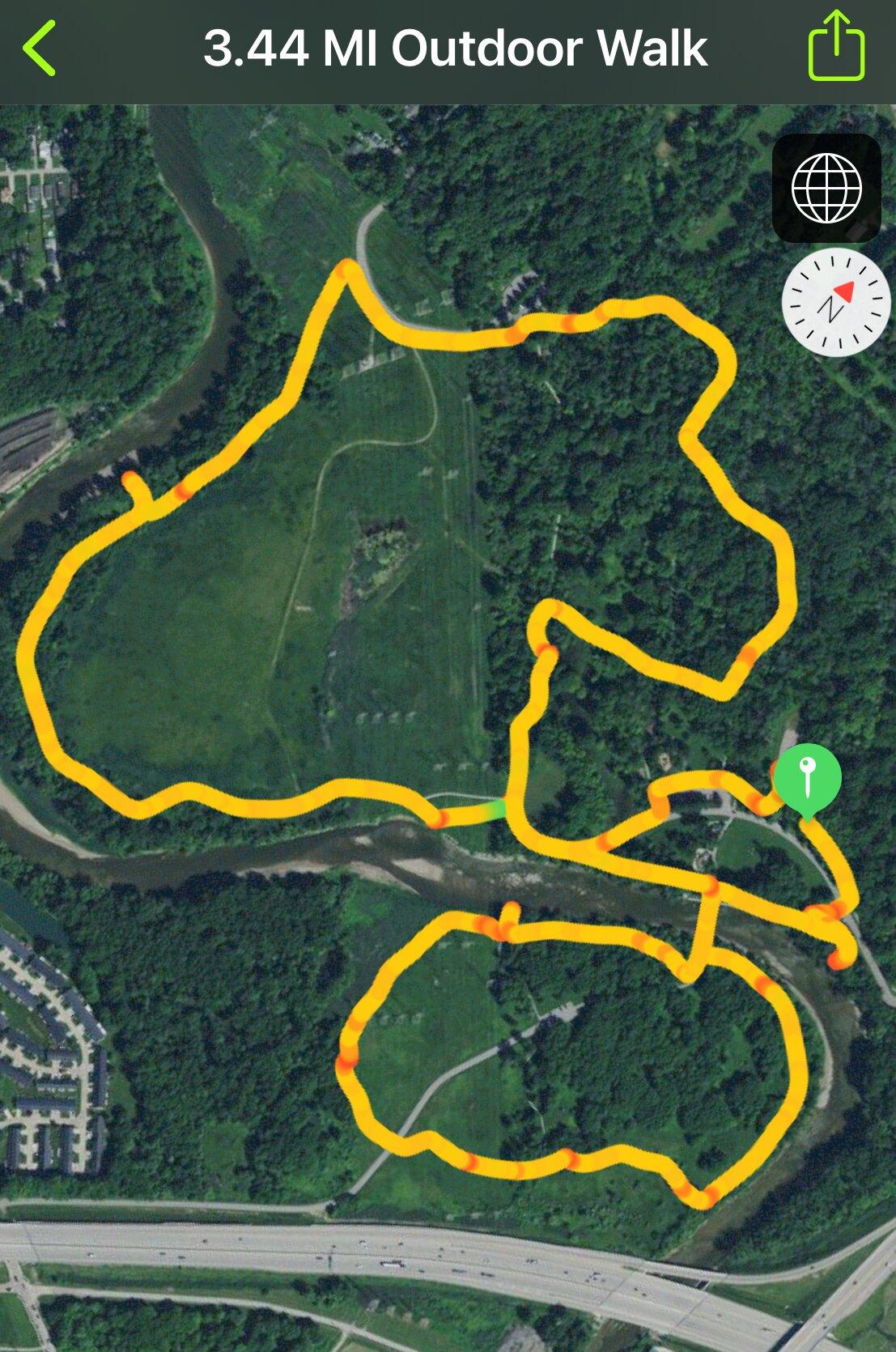896x1352 pixels.
Task: Go back using the green arrow
Action: click(x=40, y=49)
